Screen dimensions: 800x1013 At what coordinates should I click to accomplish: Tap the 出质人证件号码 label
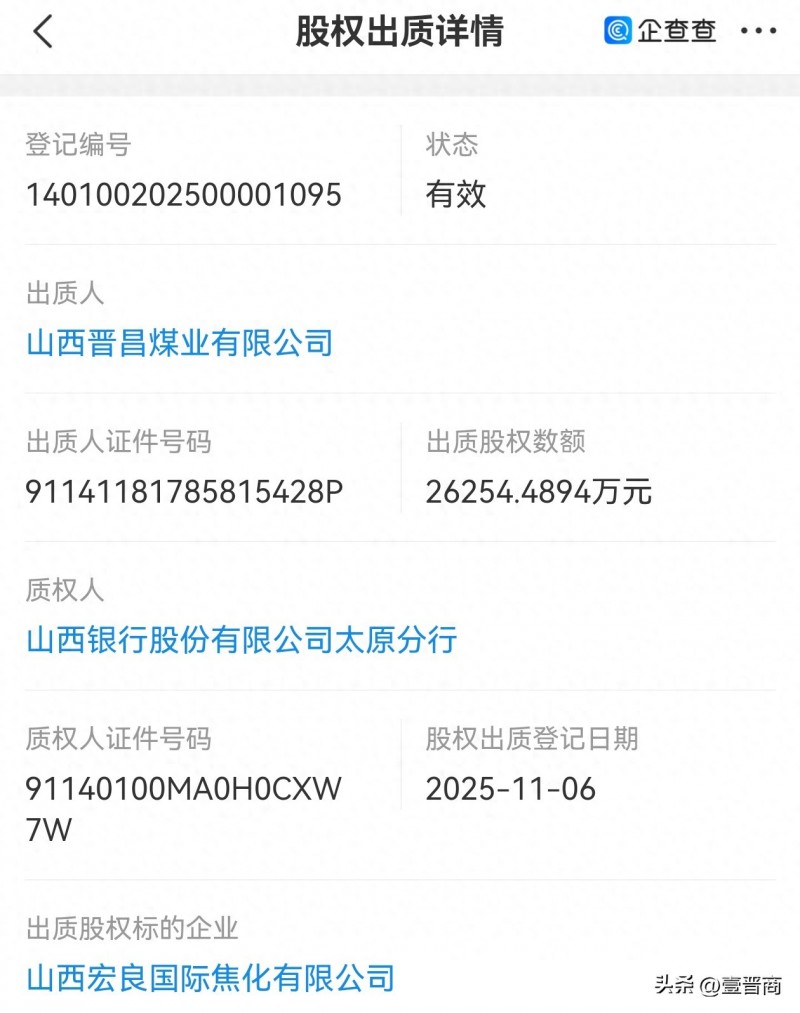click(120, 441)
